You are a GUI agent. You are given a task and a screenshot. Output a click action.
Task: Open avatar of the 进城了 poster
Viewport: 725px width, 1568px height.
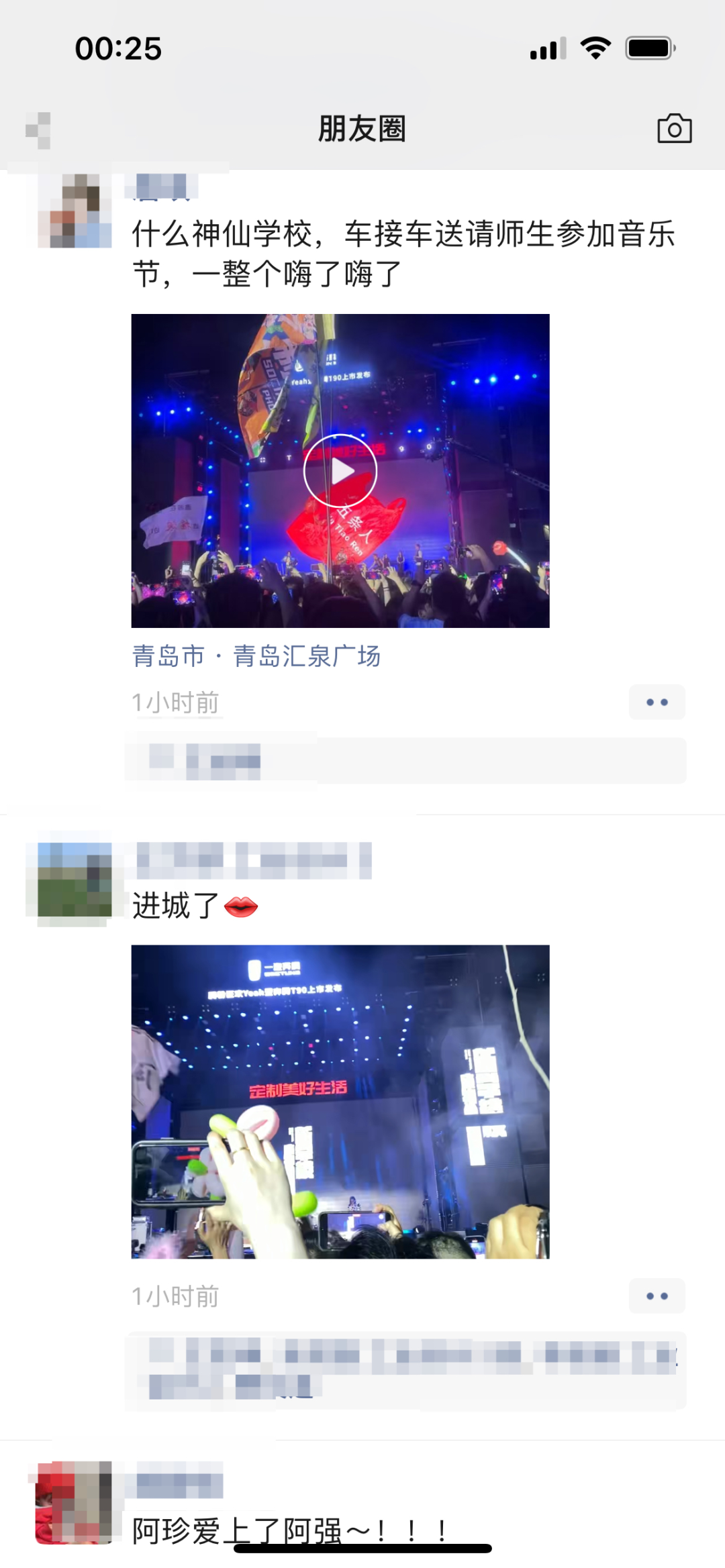[x=75, y=879]
